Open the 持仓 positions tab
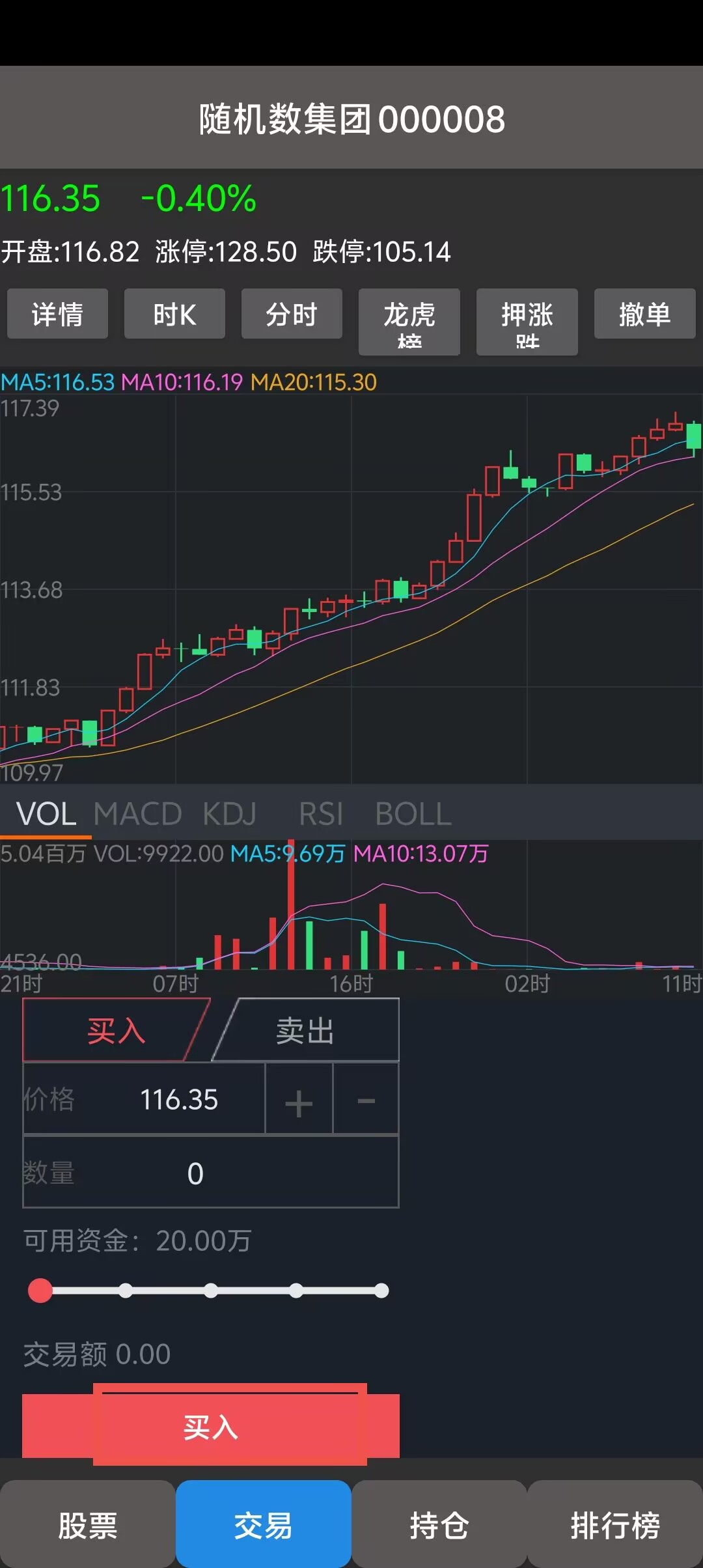Image resolution: width=703 pixels, height=1568 pixels. 439,1524
